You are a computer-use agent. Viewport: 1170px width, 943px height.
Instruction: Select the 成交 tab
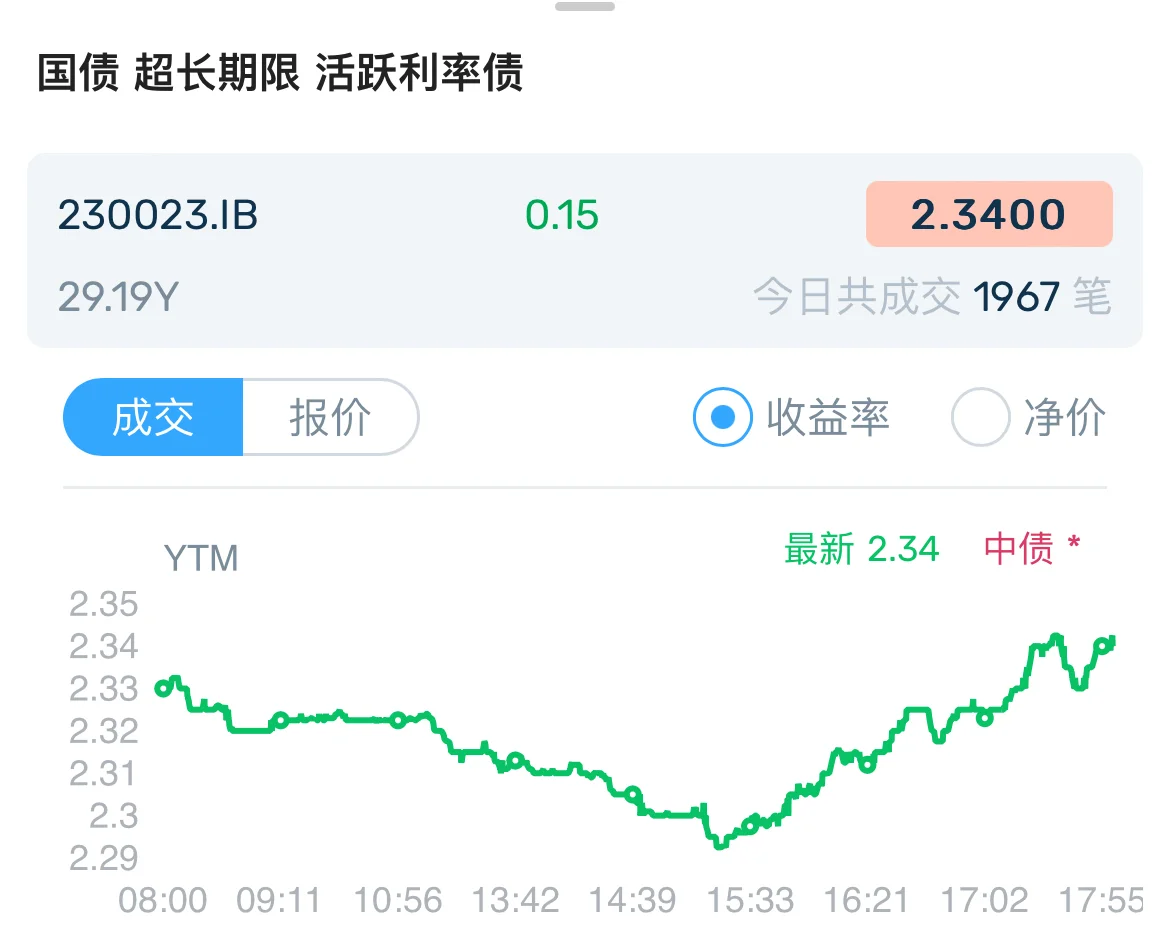click(153, 417)
